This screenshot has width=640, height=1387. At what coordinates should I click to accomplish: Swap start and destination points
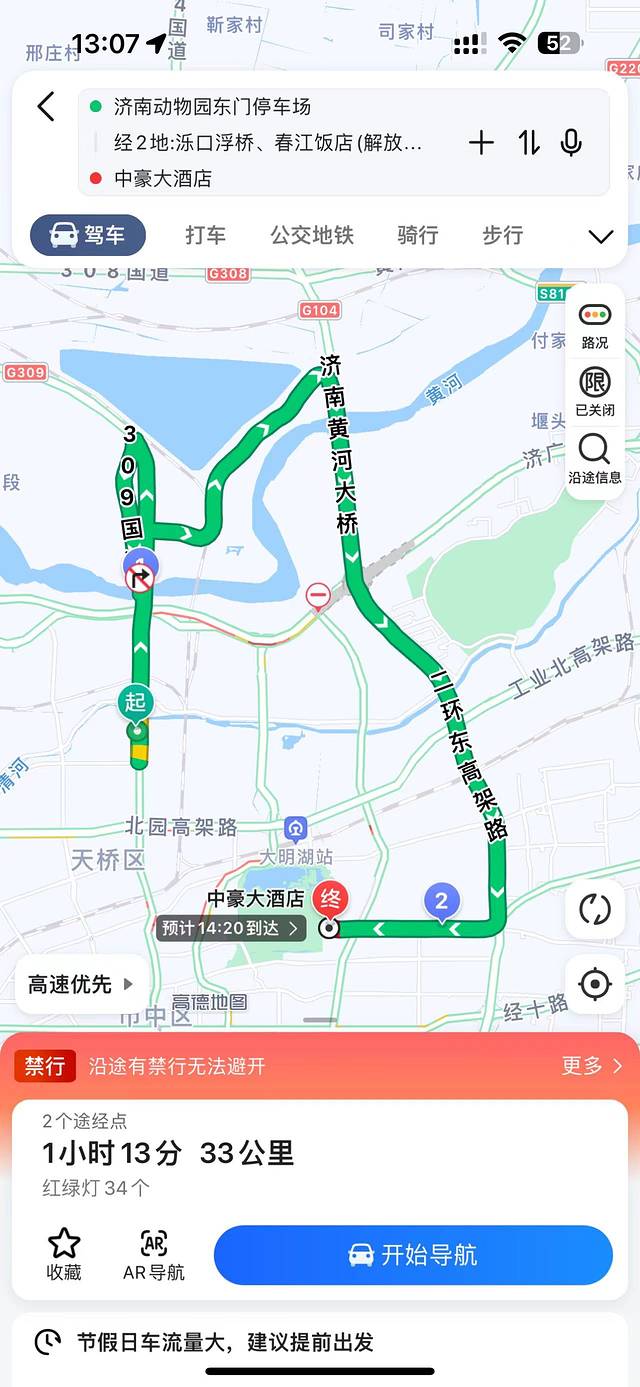coord(529,143)
